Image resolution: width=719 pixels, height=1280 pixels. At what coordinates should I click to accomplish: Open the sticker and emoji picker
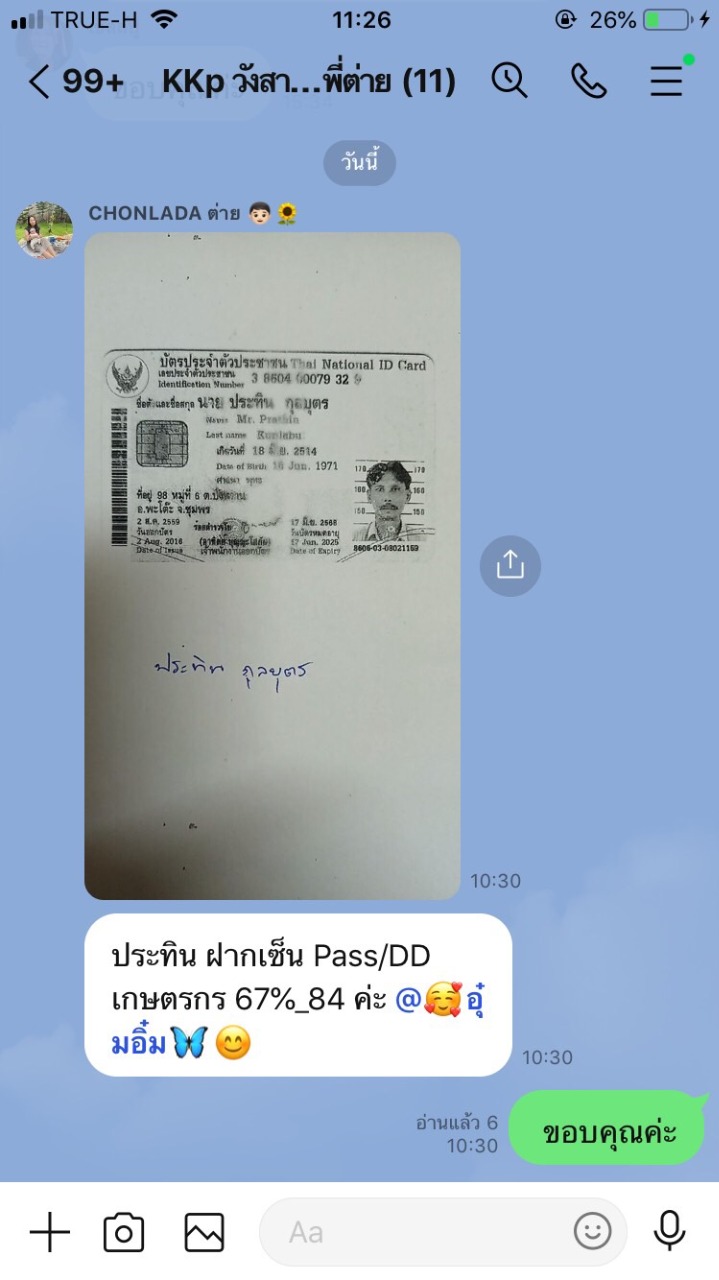click(592, 1231)
